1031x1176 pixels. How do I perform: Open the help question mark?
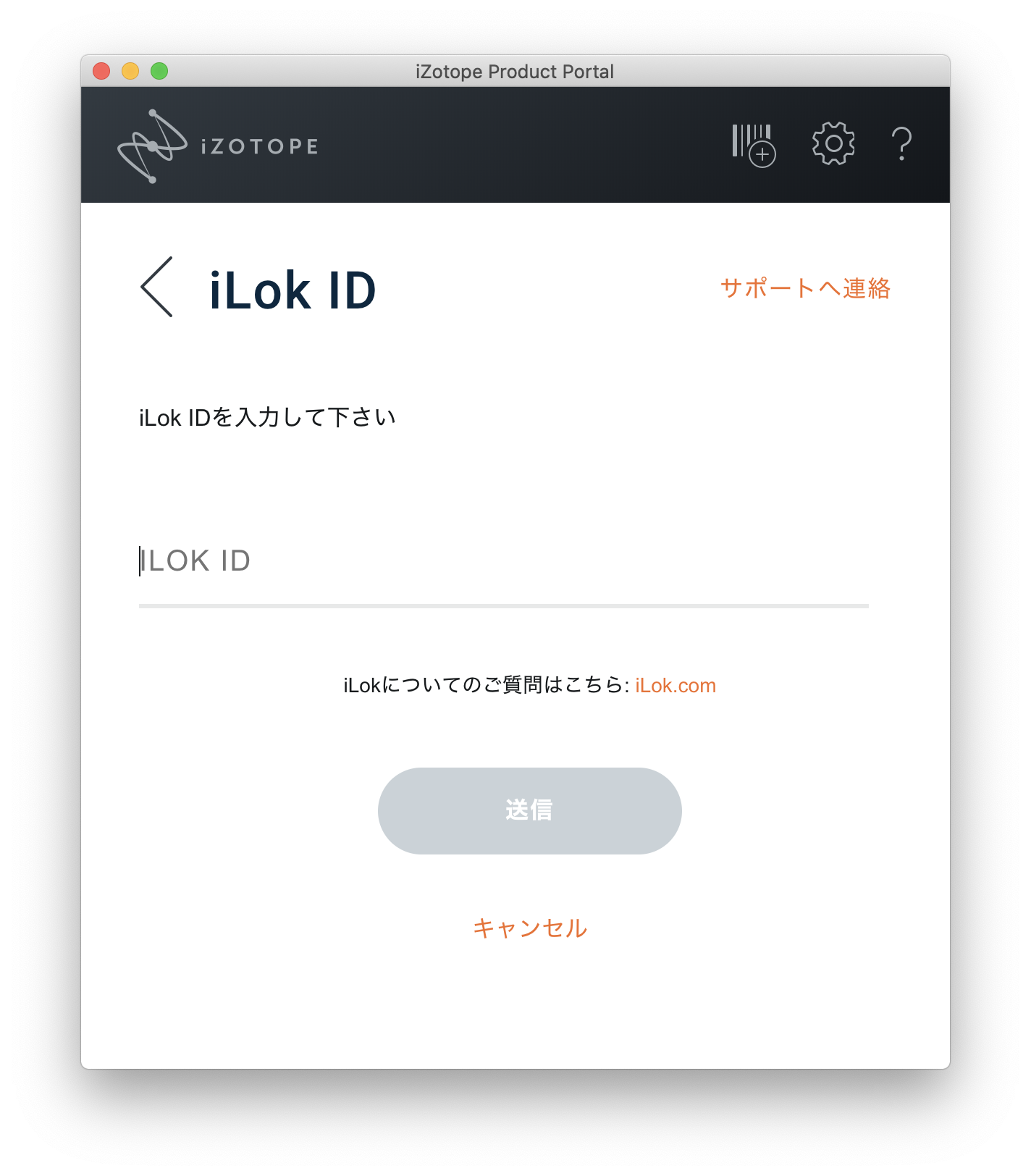[901, 143]
